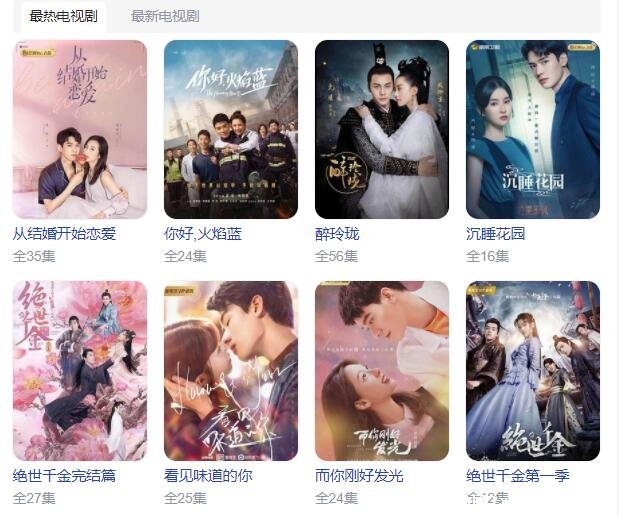Open the 而你刚好发光 drama card

point(382,370)
